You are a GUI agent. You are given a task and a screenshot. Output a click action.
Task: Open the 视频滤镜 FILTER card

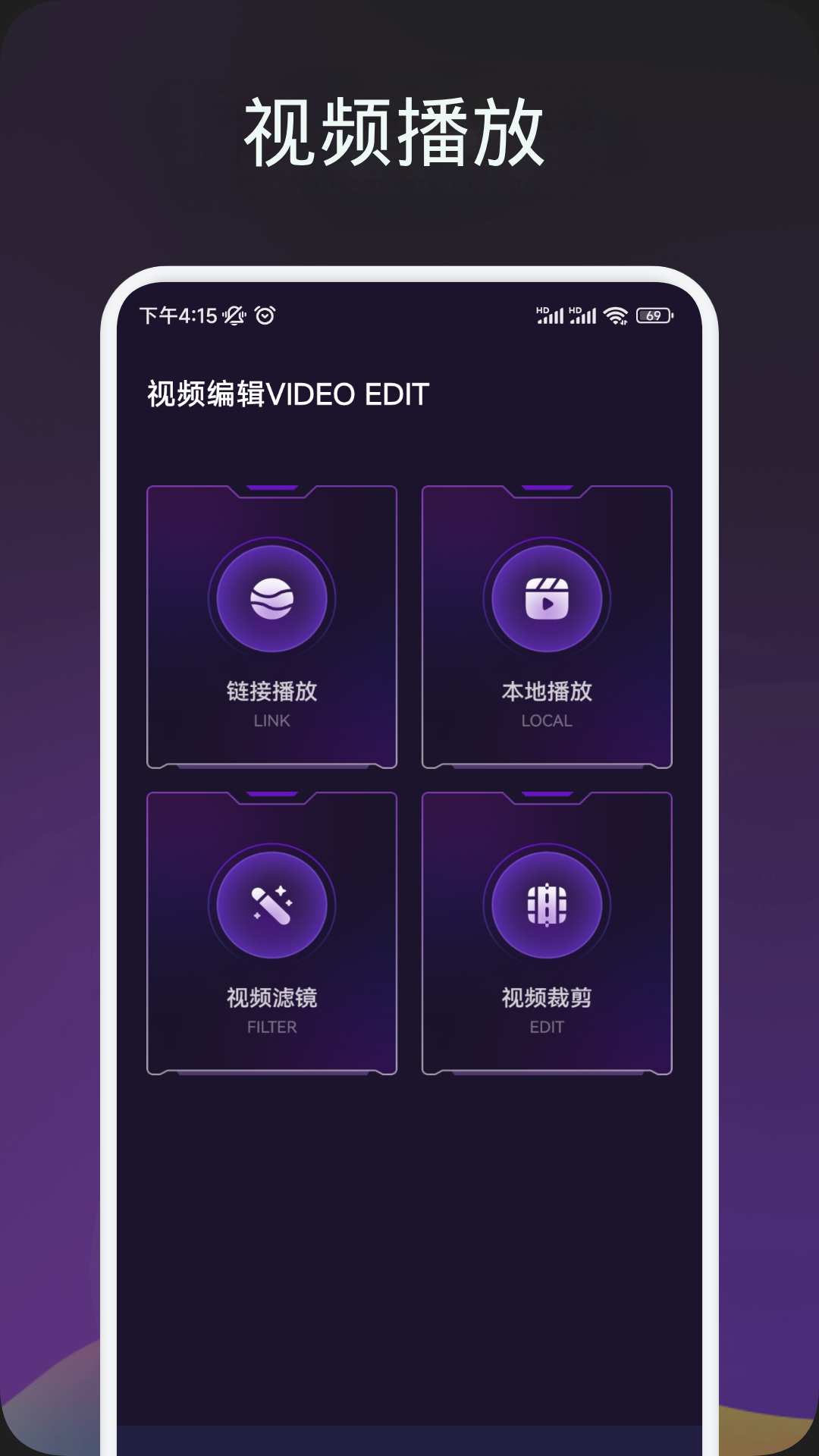pyautogui.click(x=271, y=931)
